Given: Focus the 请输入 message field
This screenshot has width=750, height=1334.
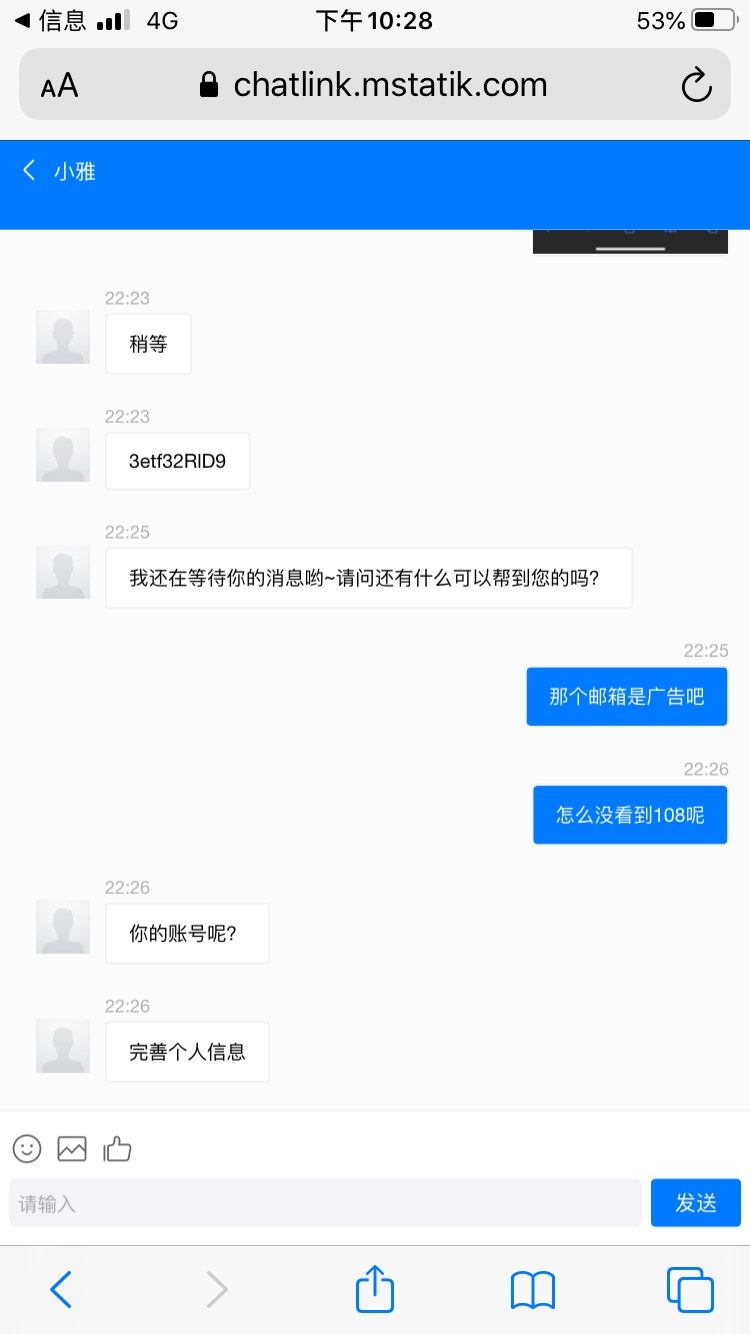Looking at the screenshot, I should pyautogui.click(x=325, y=1203).
